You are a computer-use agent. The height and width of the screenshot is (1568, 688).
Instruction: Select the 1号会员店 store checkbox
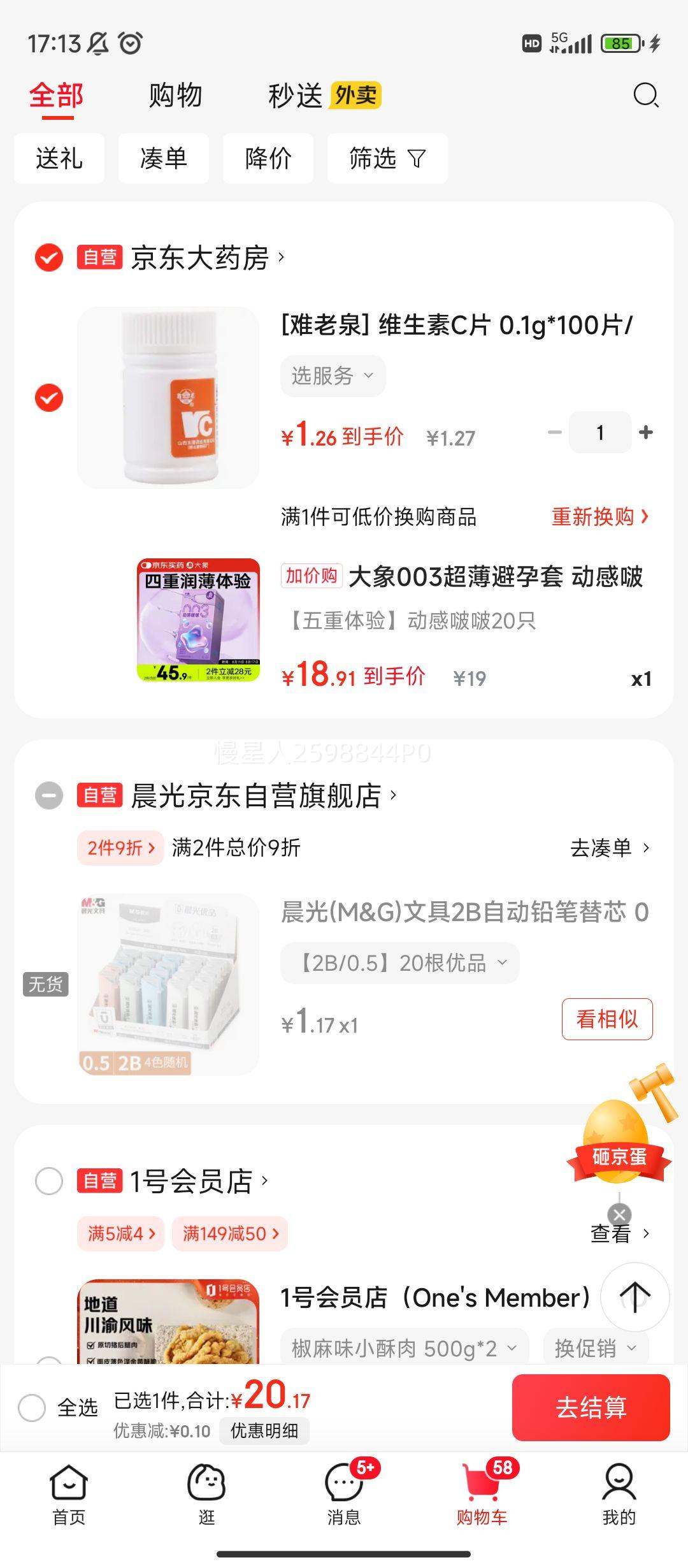pos(49,1181)
